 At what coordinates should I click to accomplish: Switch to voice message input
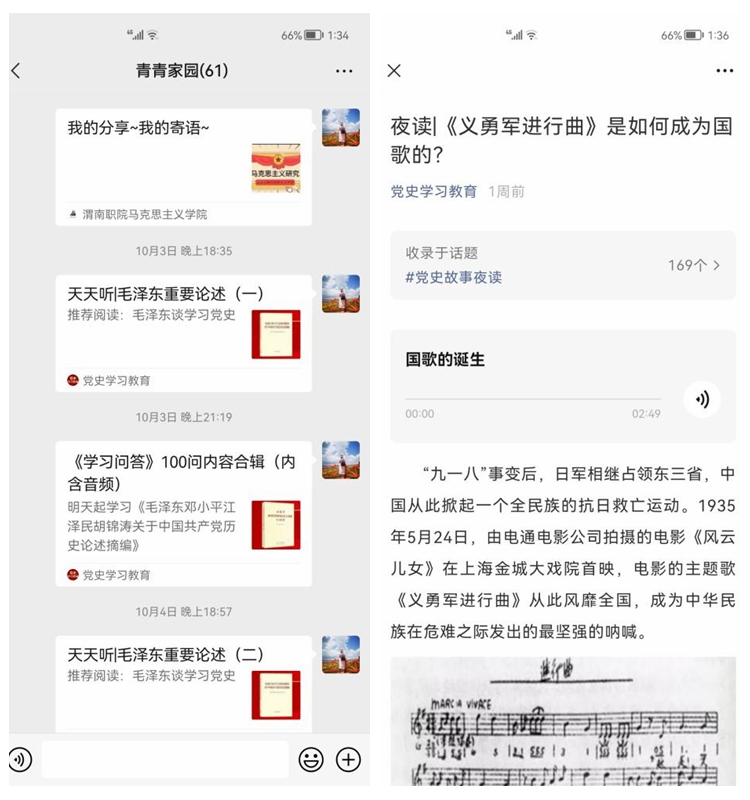click(x=21, y=760)
